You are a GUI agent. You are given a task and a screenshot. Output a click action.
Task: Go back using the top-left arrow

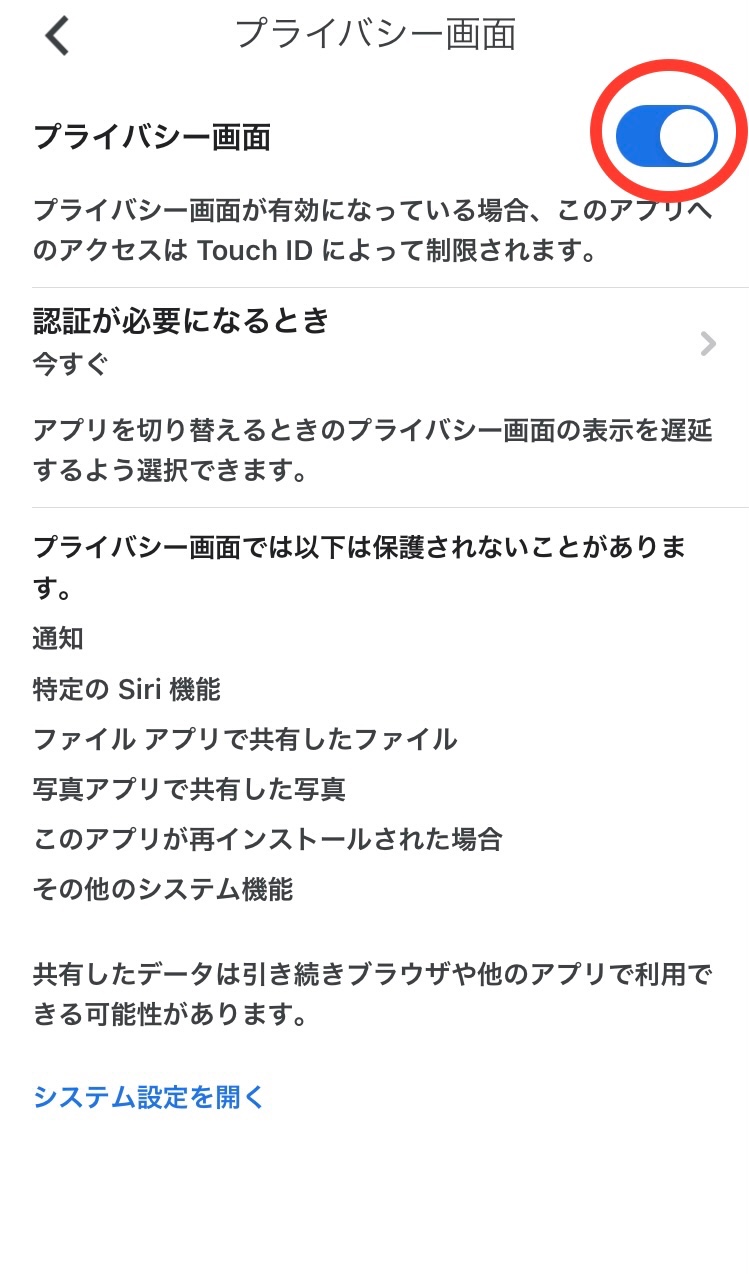58,36
